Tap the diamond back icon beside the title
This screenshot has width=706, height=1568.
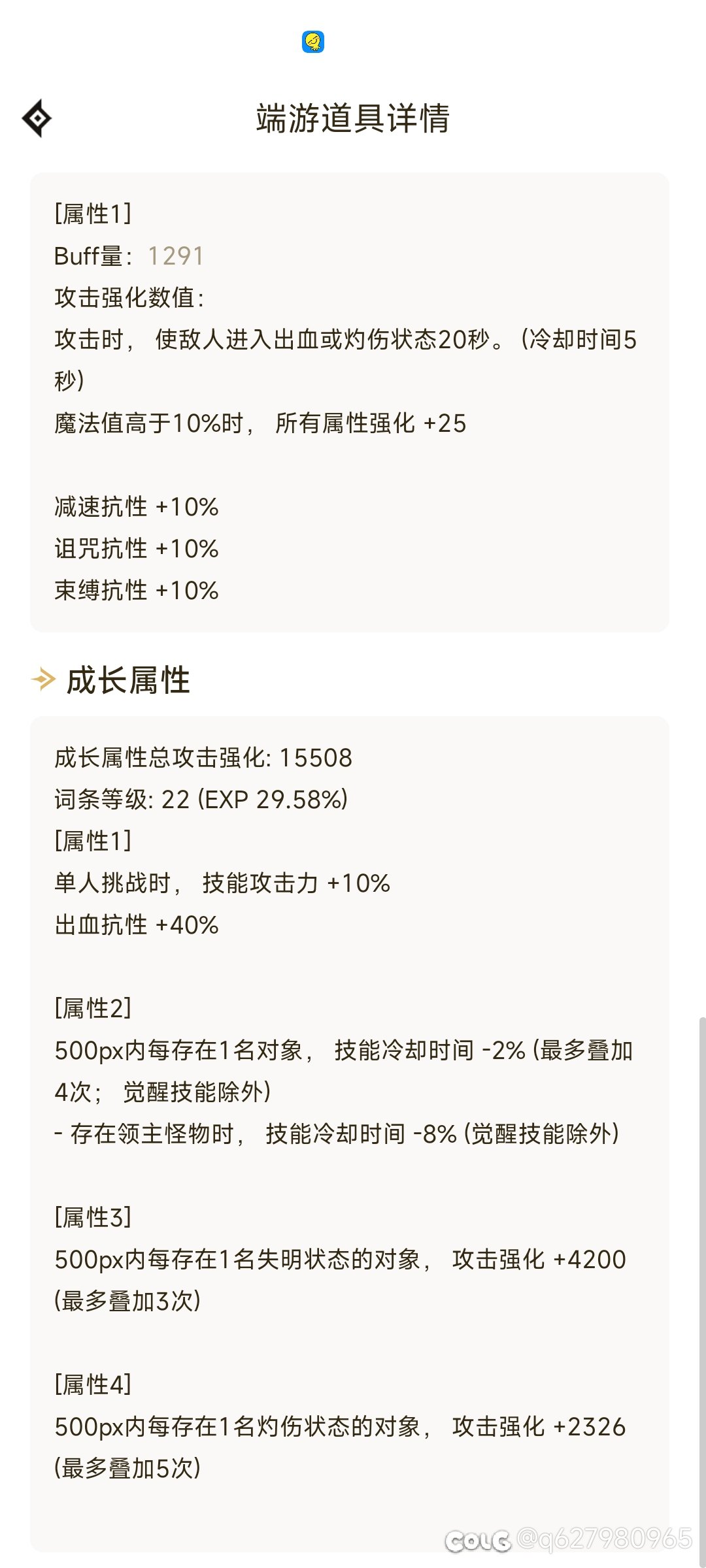coord(37,118)
